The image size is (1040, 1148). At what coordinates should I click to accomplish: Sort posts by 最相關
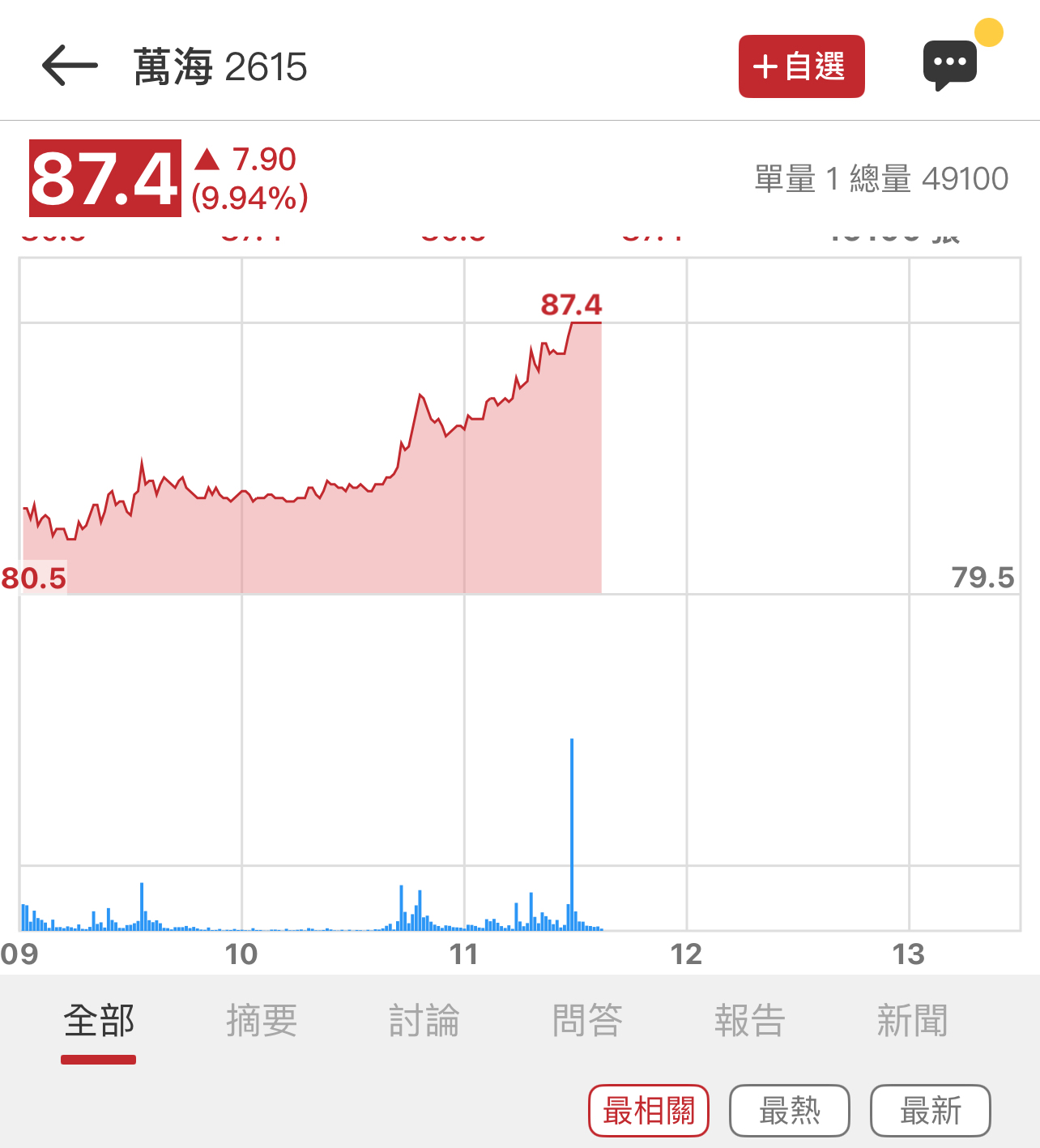click(x=649, y=1111)
